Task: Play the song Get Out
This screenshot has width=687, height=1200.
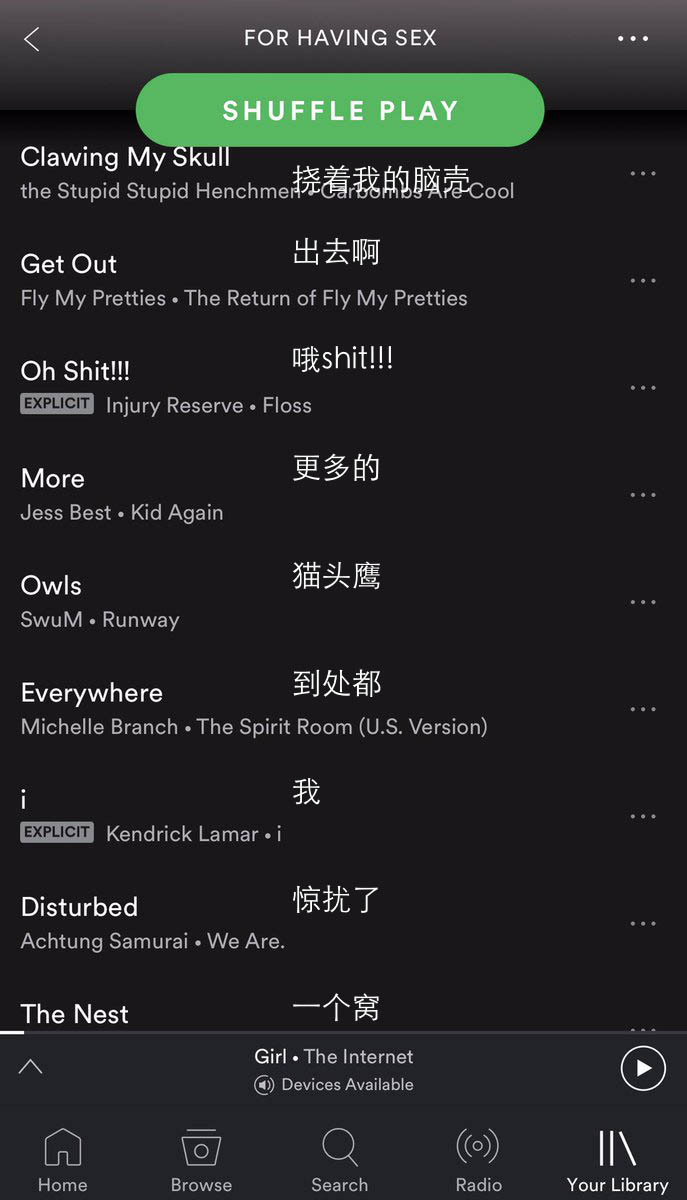Action: [69, 265]
